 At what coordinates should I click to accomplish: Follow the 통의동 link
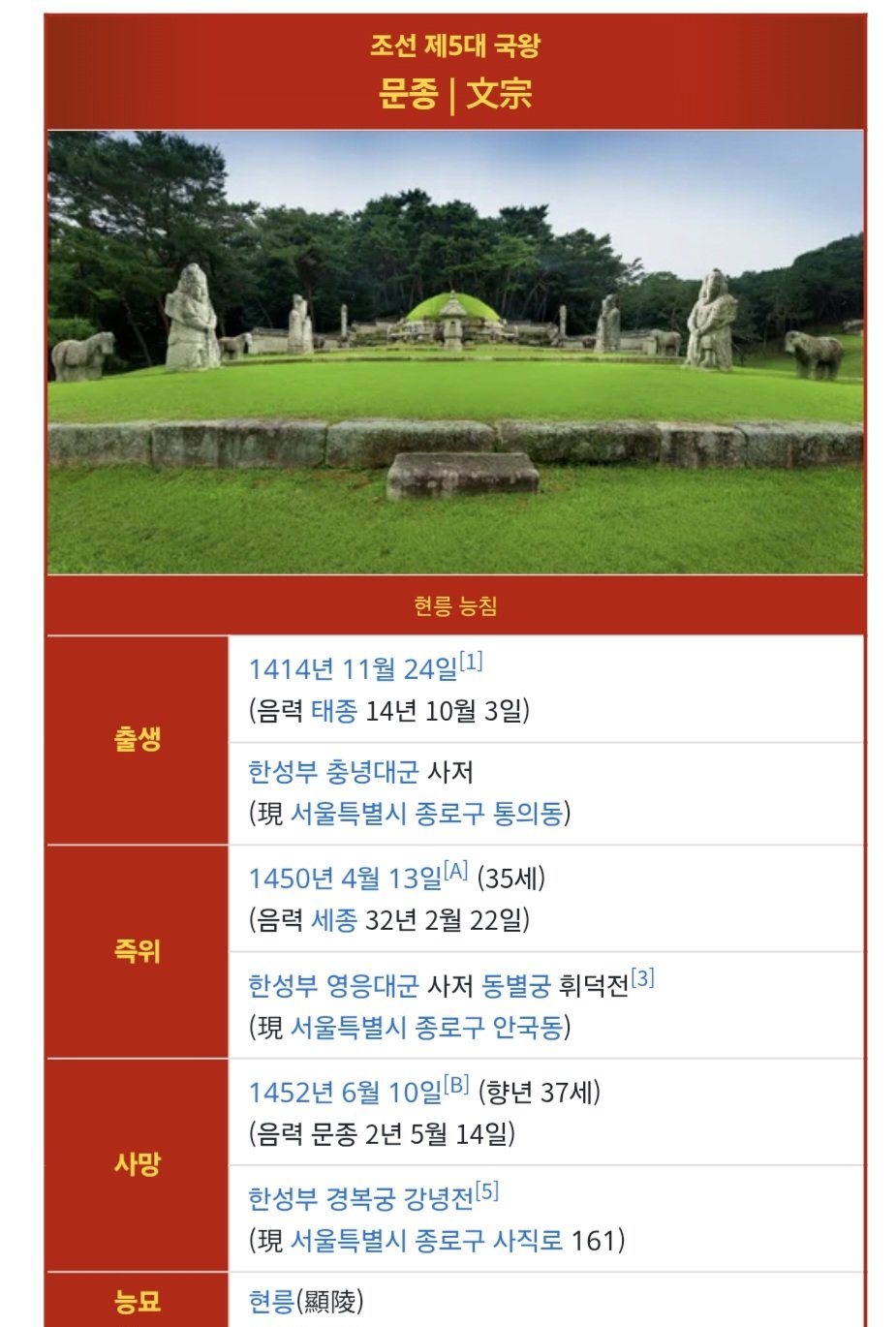[x=528, y=814]
